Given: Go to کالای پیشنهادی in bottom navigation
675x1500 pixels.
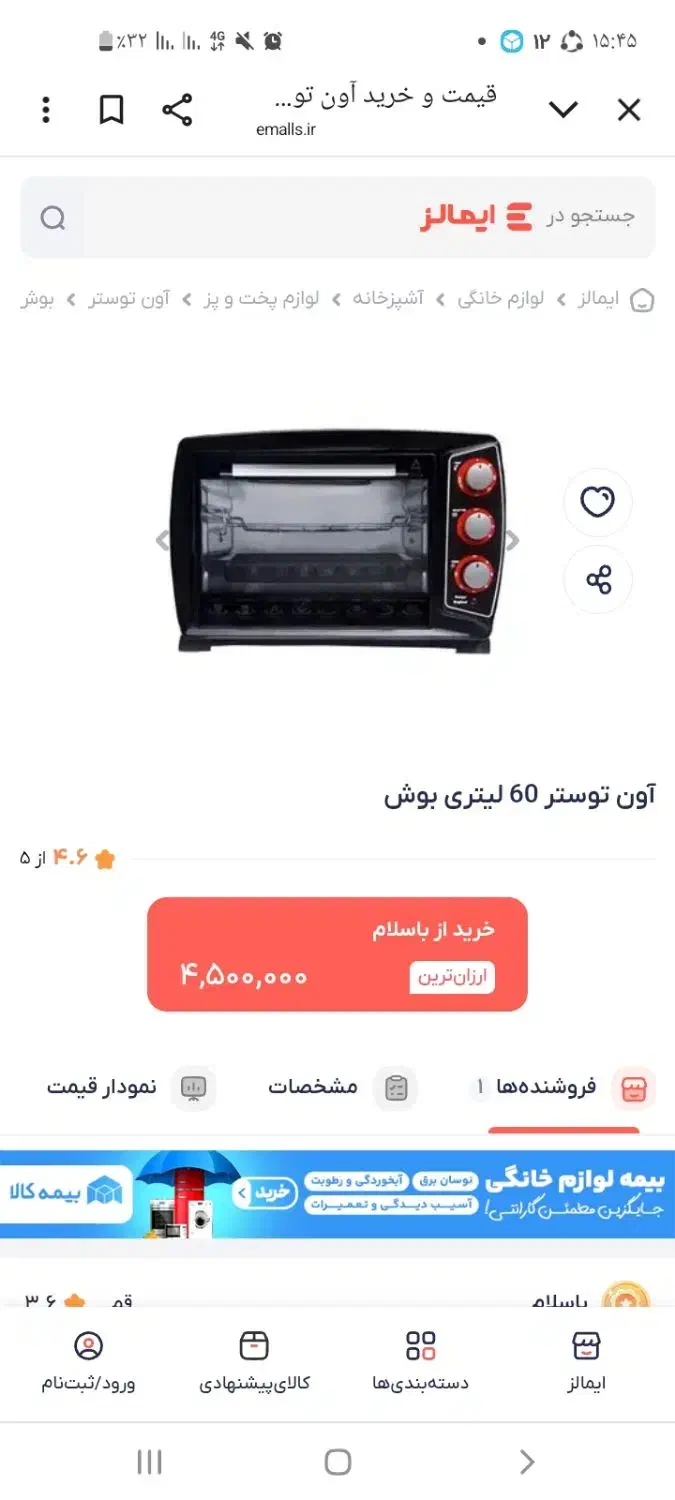Looking at the screenshot, I should 254,1362.
